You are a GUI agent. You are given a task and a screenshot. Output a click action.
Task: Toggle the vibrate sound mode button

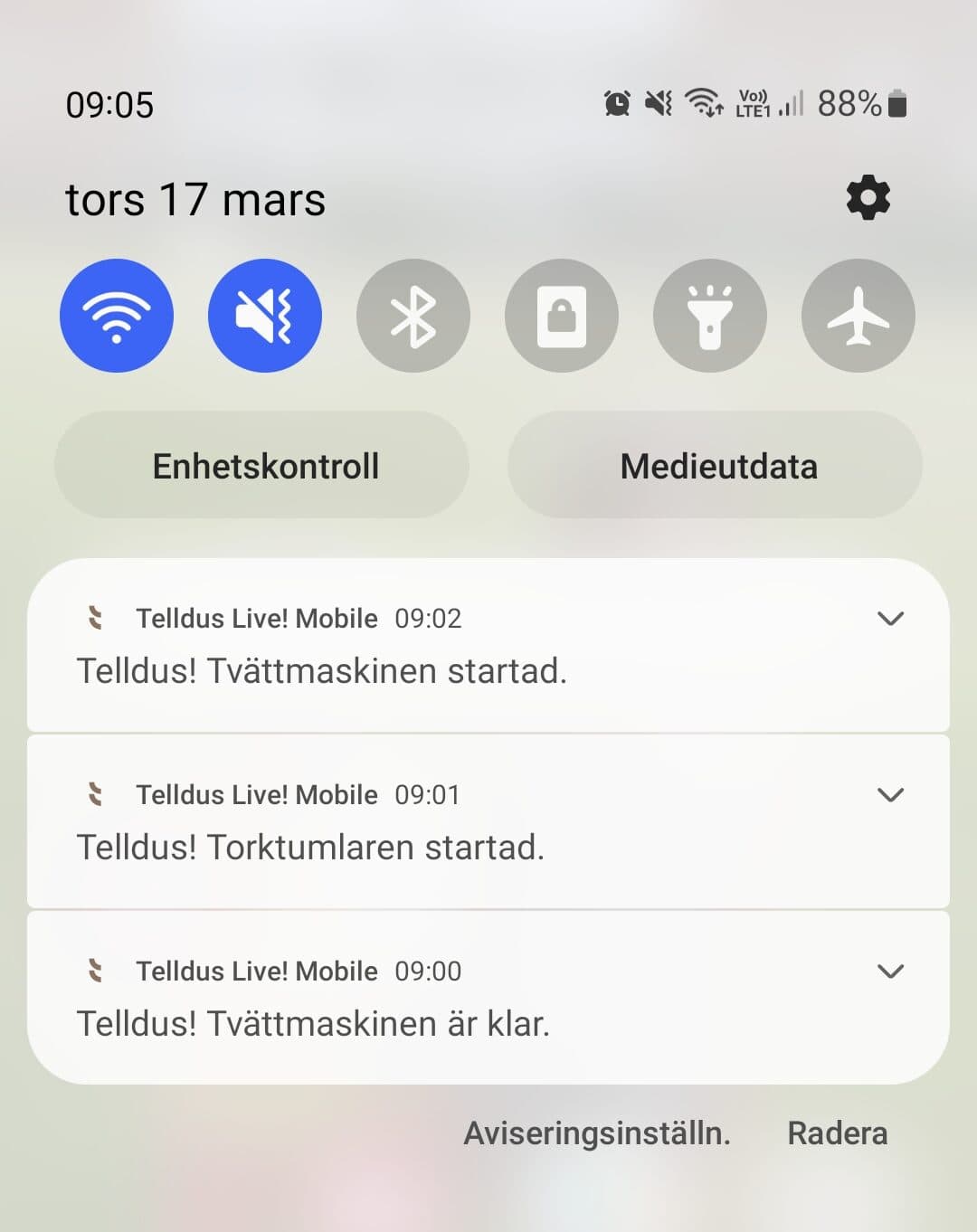[x=265, y=316]
